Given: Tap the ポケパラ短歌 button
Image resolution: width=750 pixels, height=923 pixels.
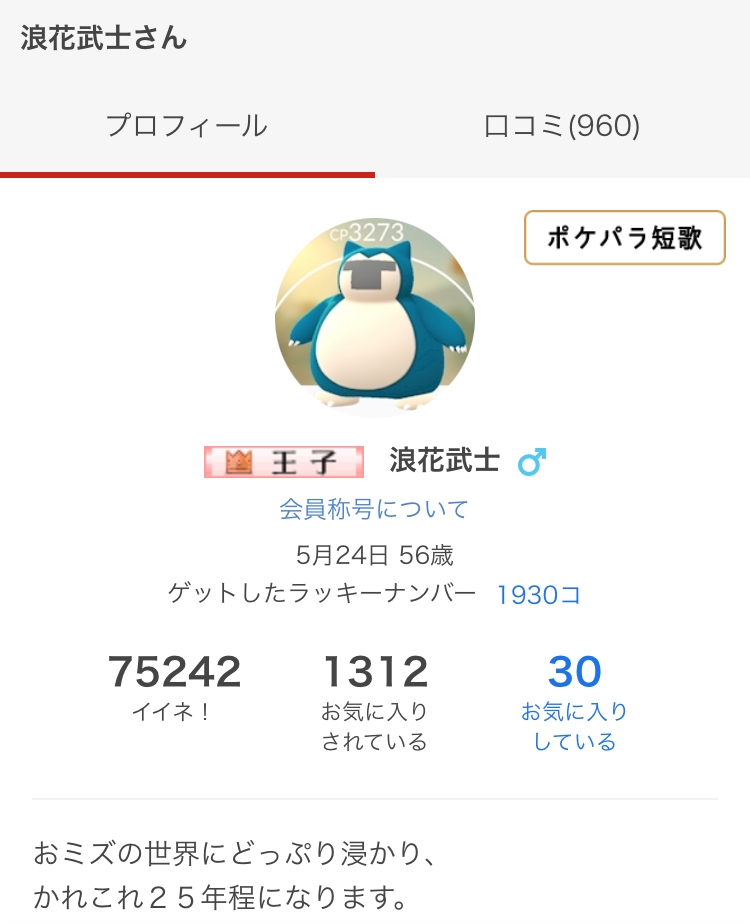Looking at the screenshot, I should [x=624, y=238].
